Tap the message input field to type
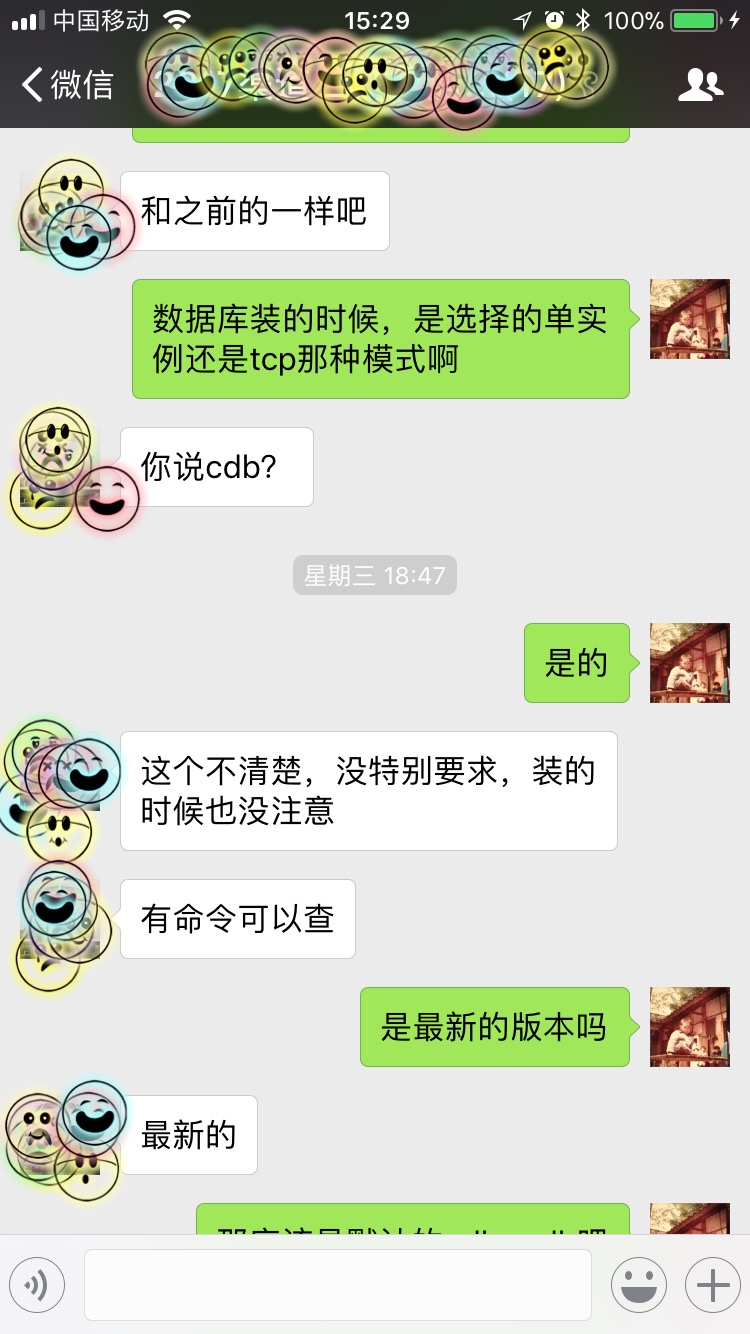 pyautogui.click(x=340, y=1284)
